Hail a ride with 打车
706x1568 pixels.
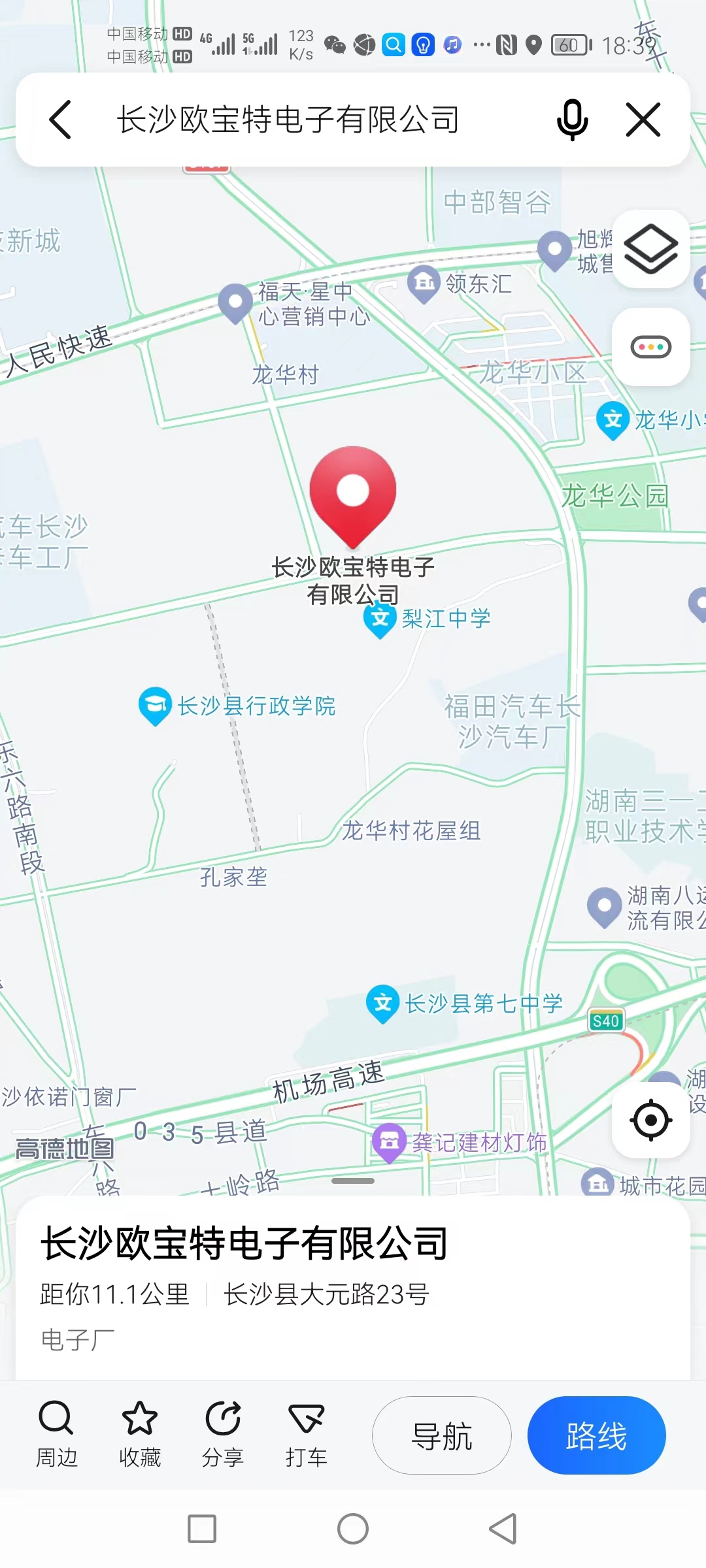coord(306,1433)
